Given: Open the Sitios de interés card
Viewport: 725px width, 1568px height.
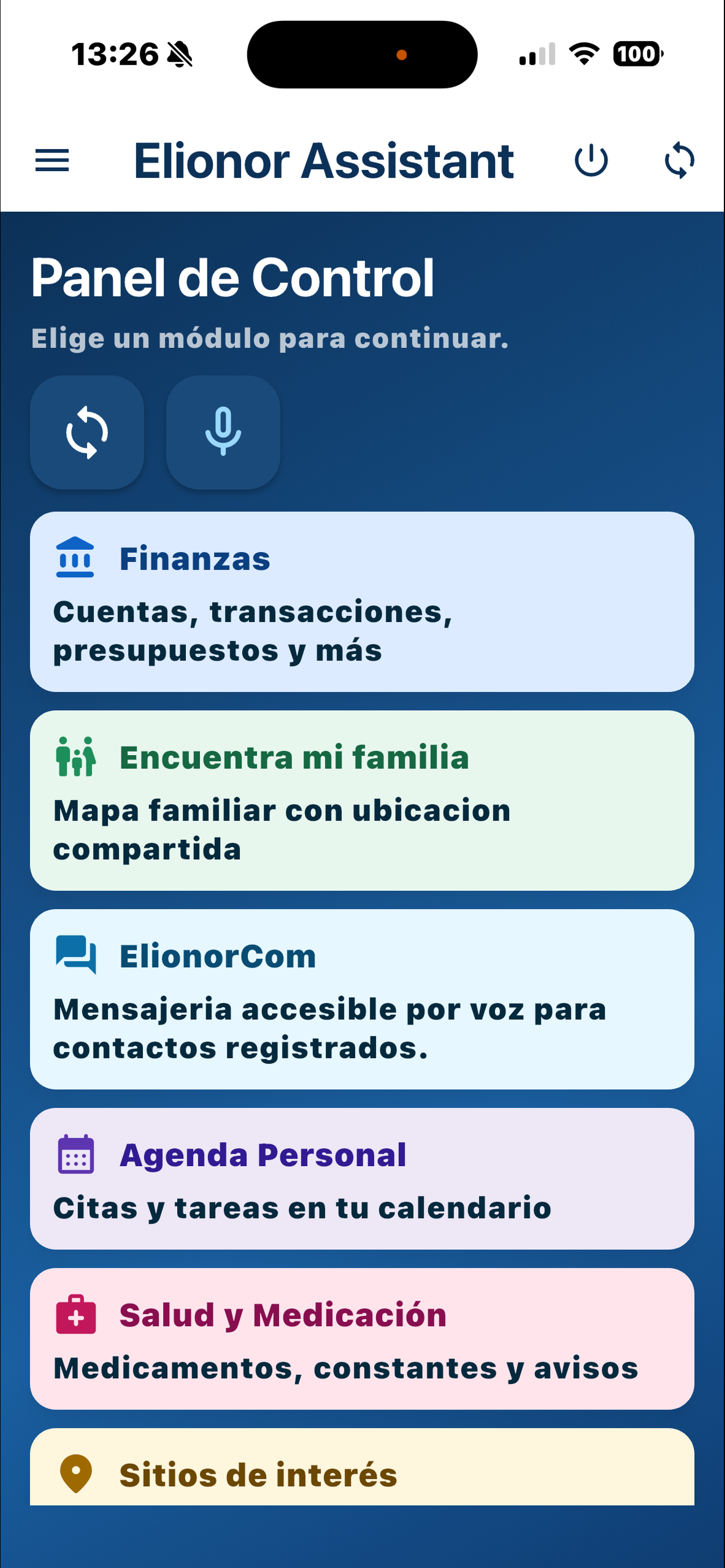Looking at the screenshot, I should click(361, 1473).
